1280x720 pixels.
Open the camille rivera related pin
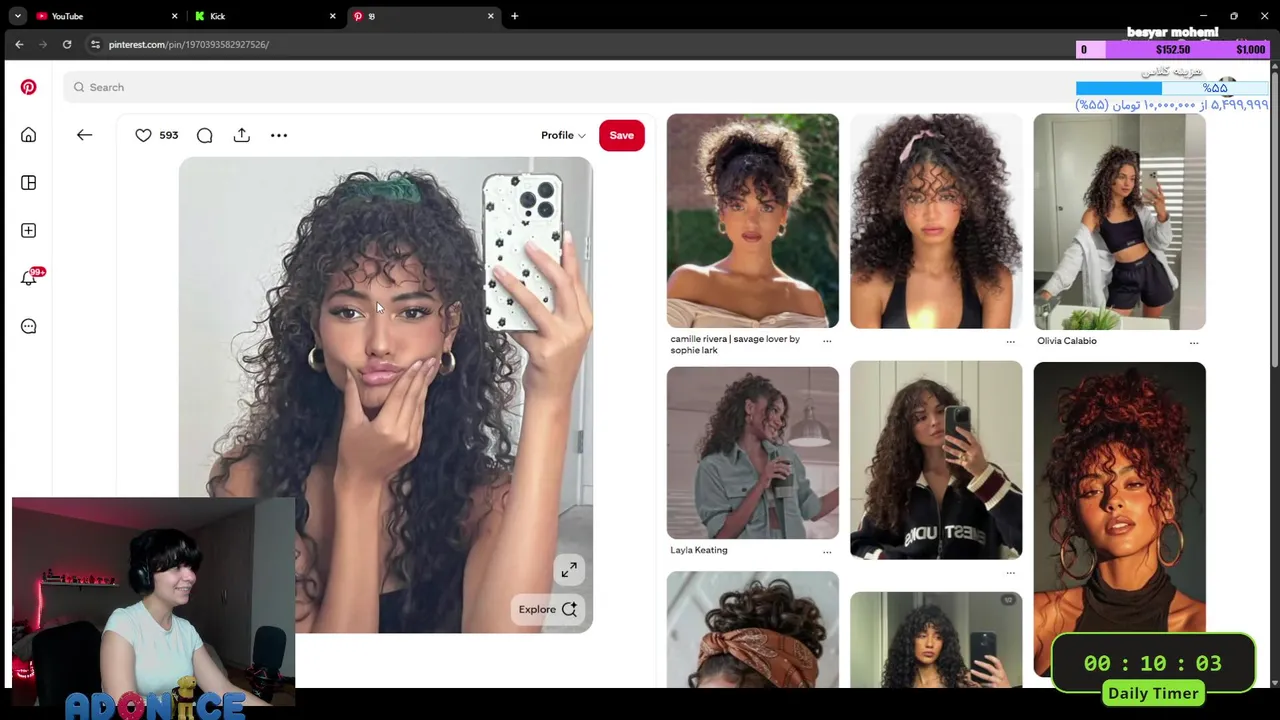tap(752, 221)
